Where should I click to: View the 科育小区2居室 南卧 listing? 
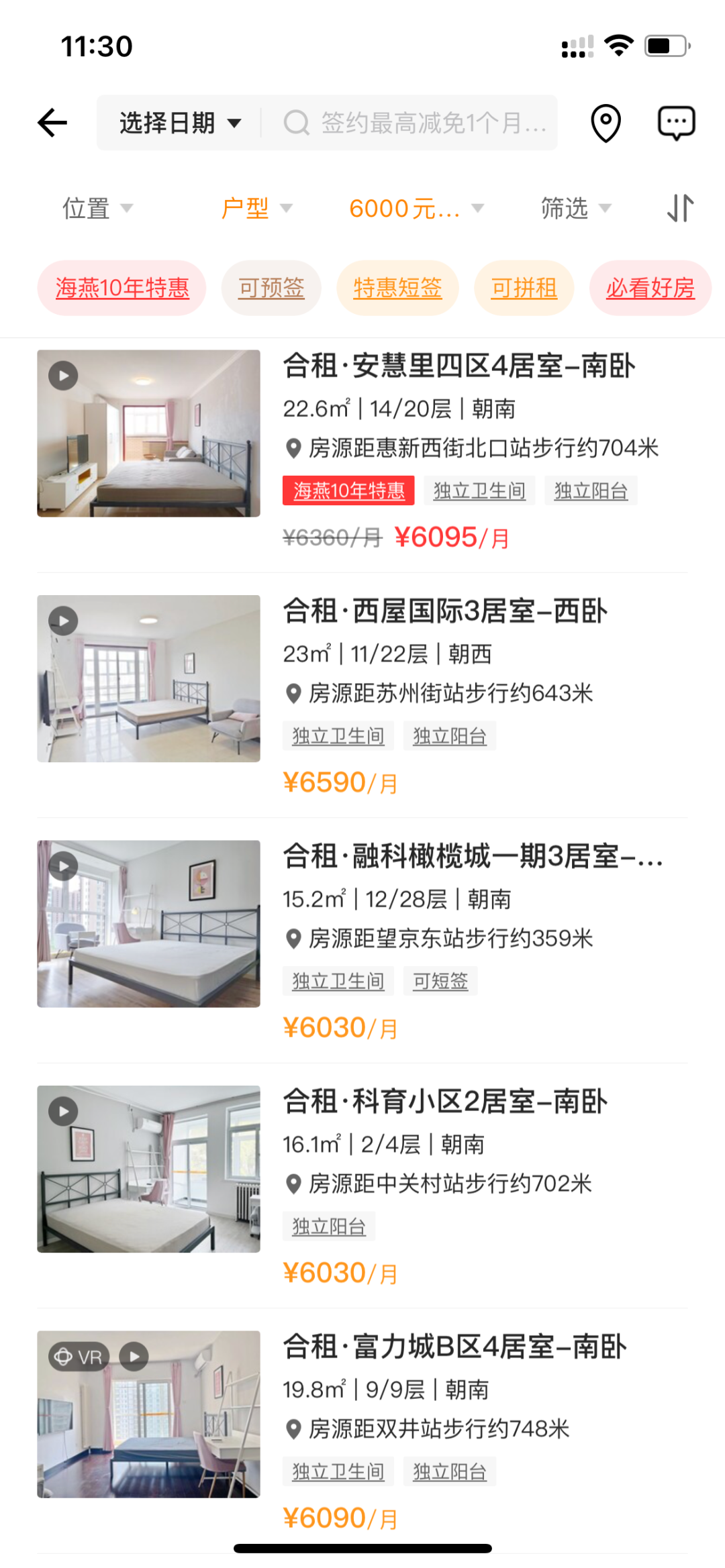445,1102
